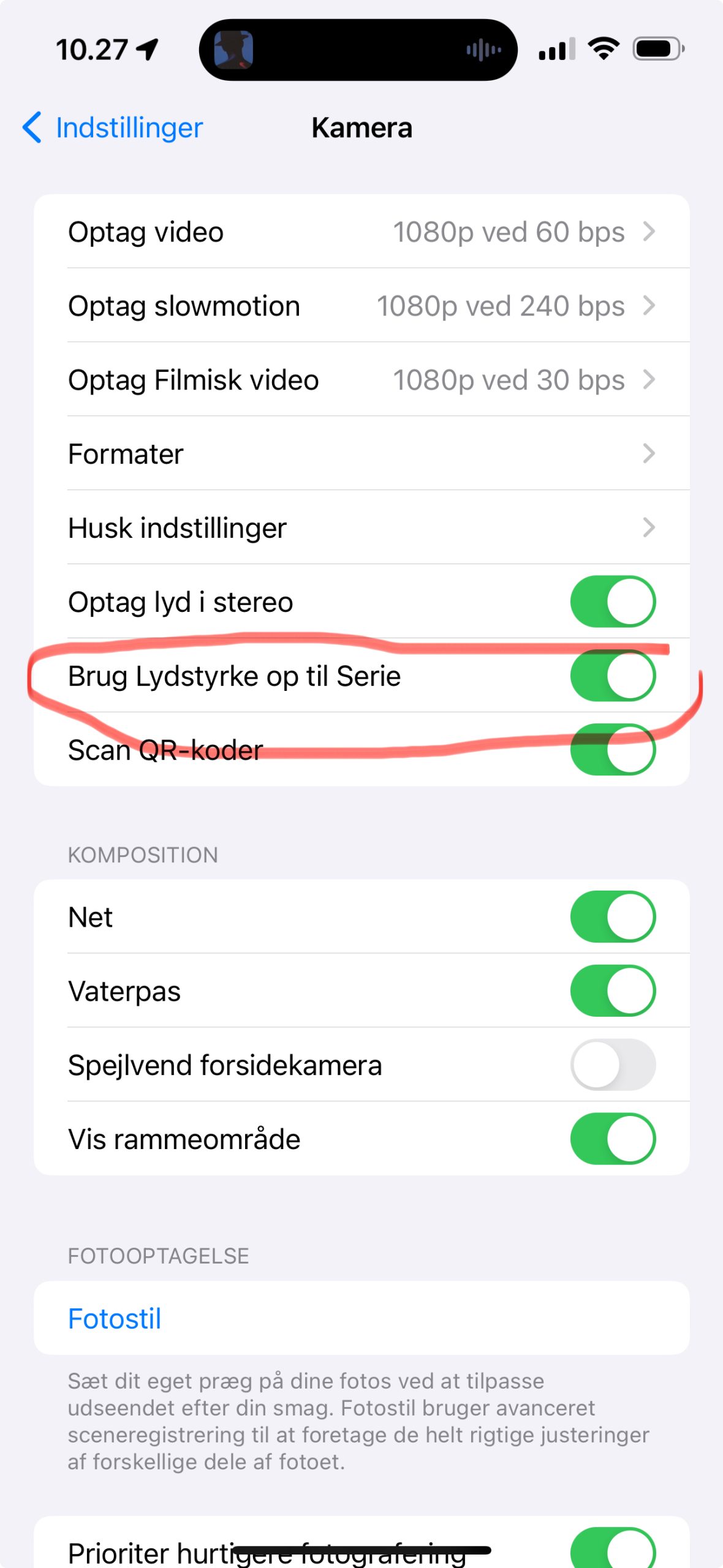The height and width of the screenshot is (1568, 723).
Task: Turn off Optag lyd i stereo
Action: 613,601
